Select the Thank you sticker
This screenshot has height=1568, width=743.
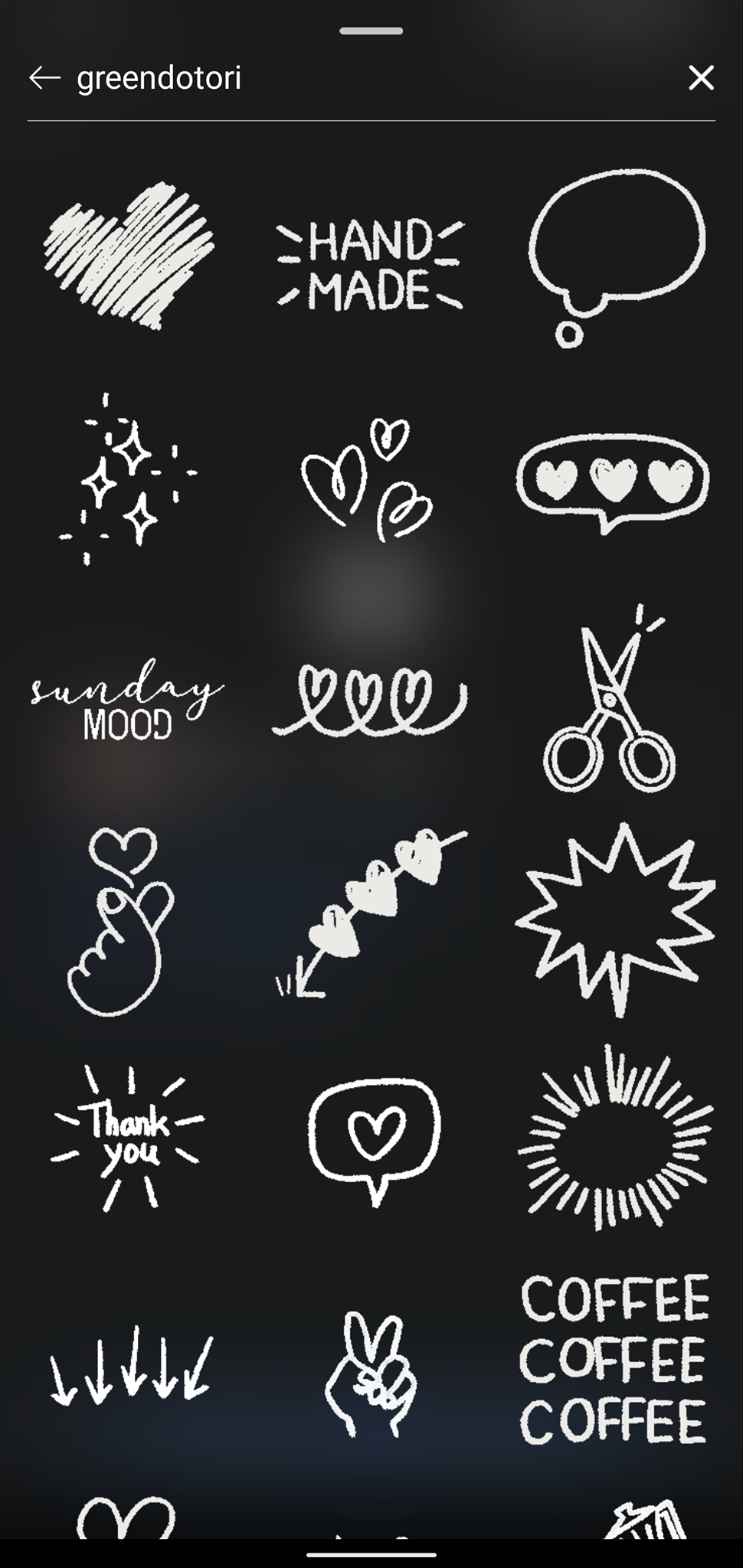[127, 1138]
